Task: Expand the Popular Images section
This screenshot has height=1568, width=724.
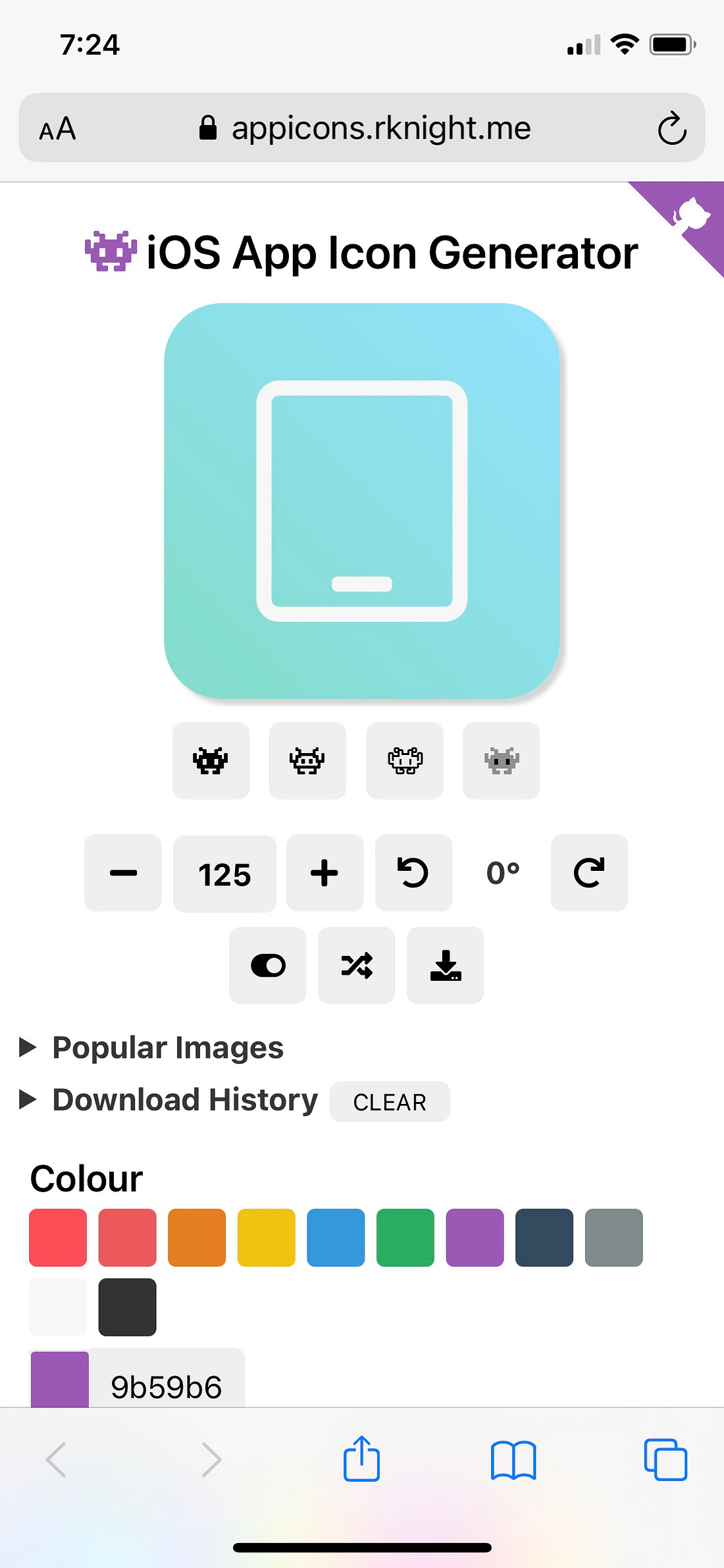Action: click(167, 1047)
